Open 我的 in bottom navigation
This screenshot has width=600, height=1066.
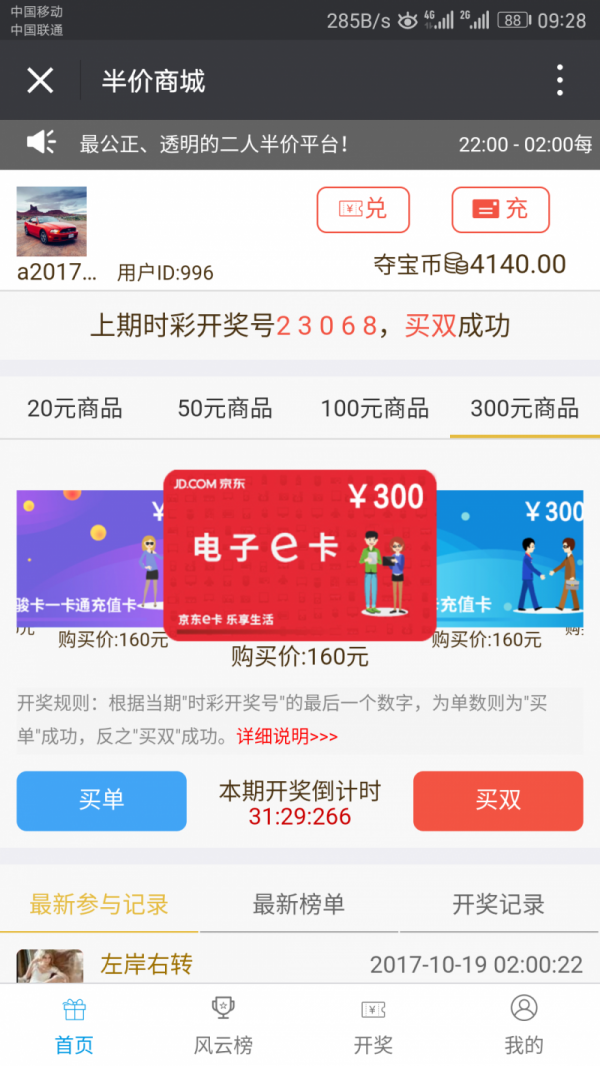(524, 1025)
